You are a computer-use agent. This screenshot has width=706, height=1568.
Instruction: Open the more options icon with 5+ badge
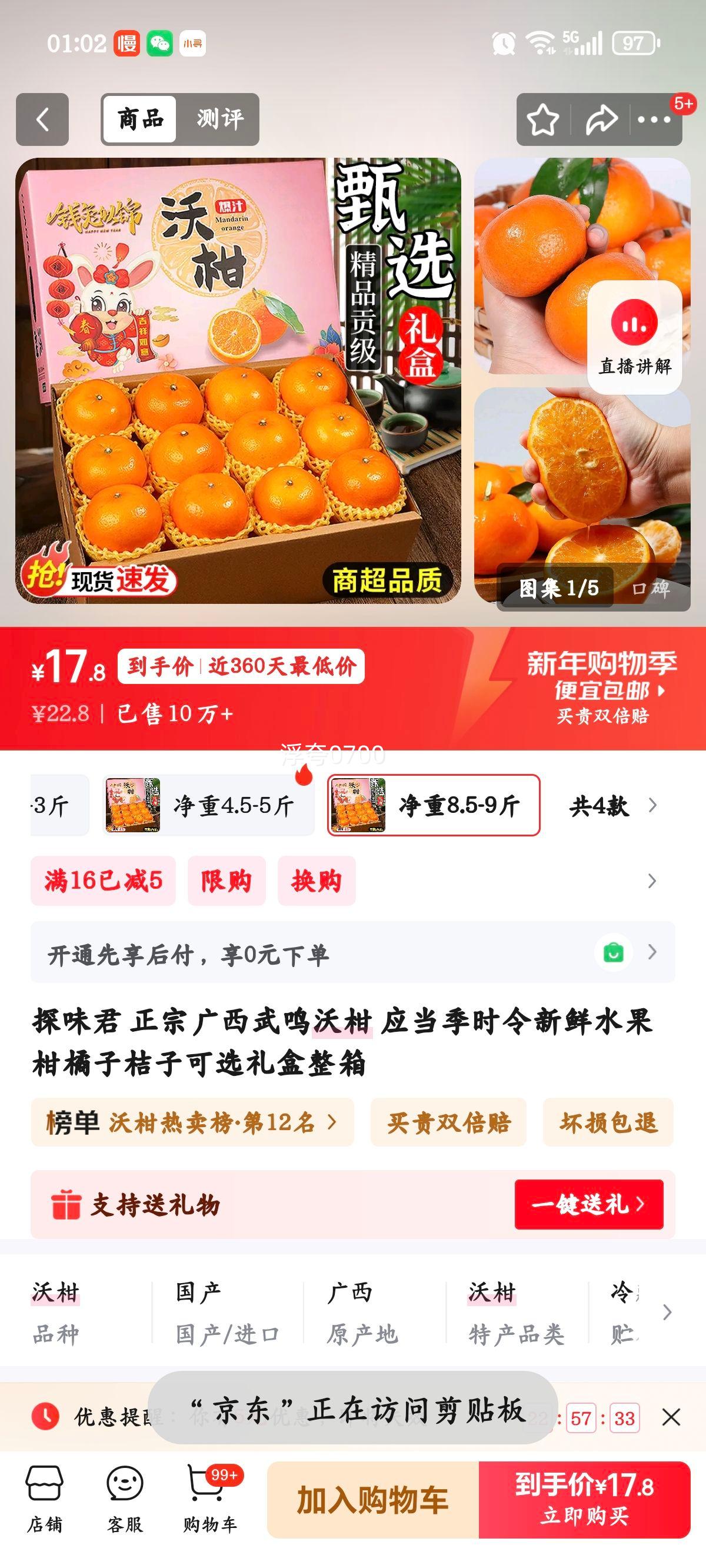coord(652,120)
